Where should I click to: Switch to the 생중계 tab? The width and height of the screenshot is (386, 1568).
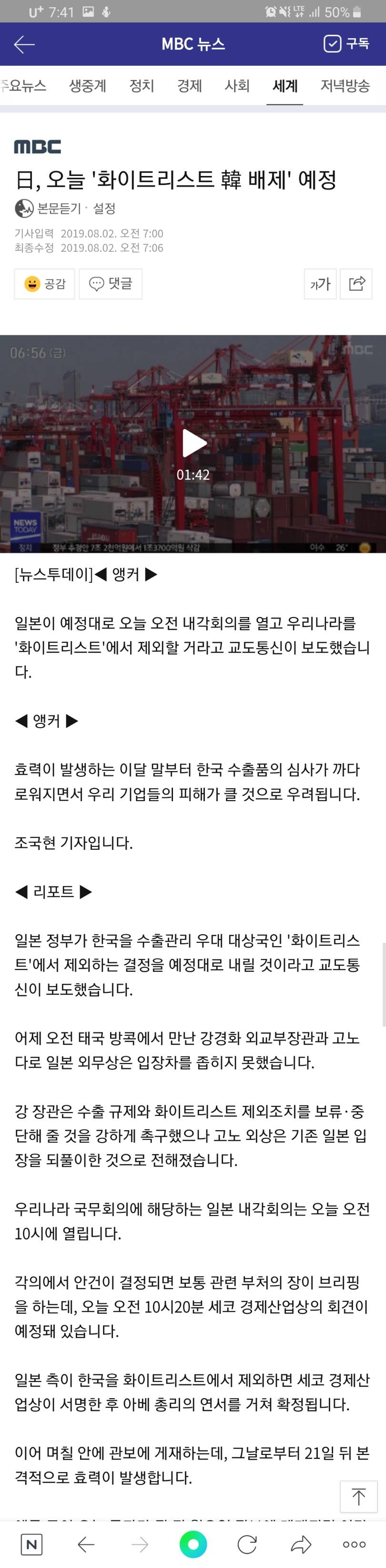point(88,86)
